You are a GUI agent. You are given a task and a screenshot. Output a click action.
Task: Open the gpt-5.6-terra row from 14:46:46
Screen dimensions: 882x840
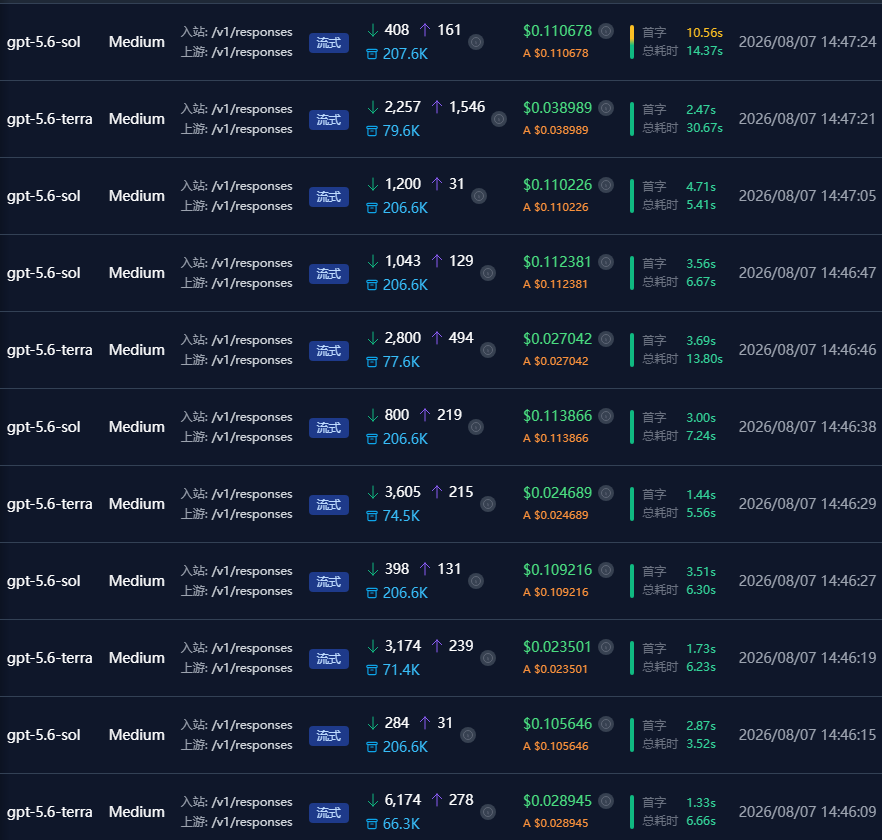tap(441, 350)
